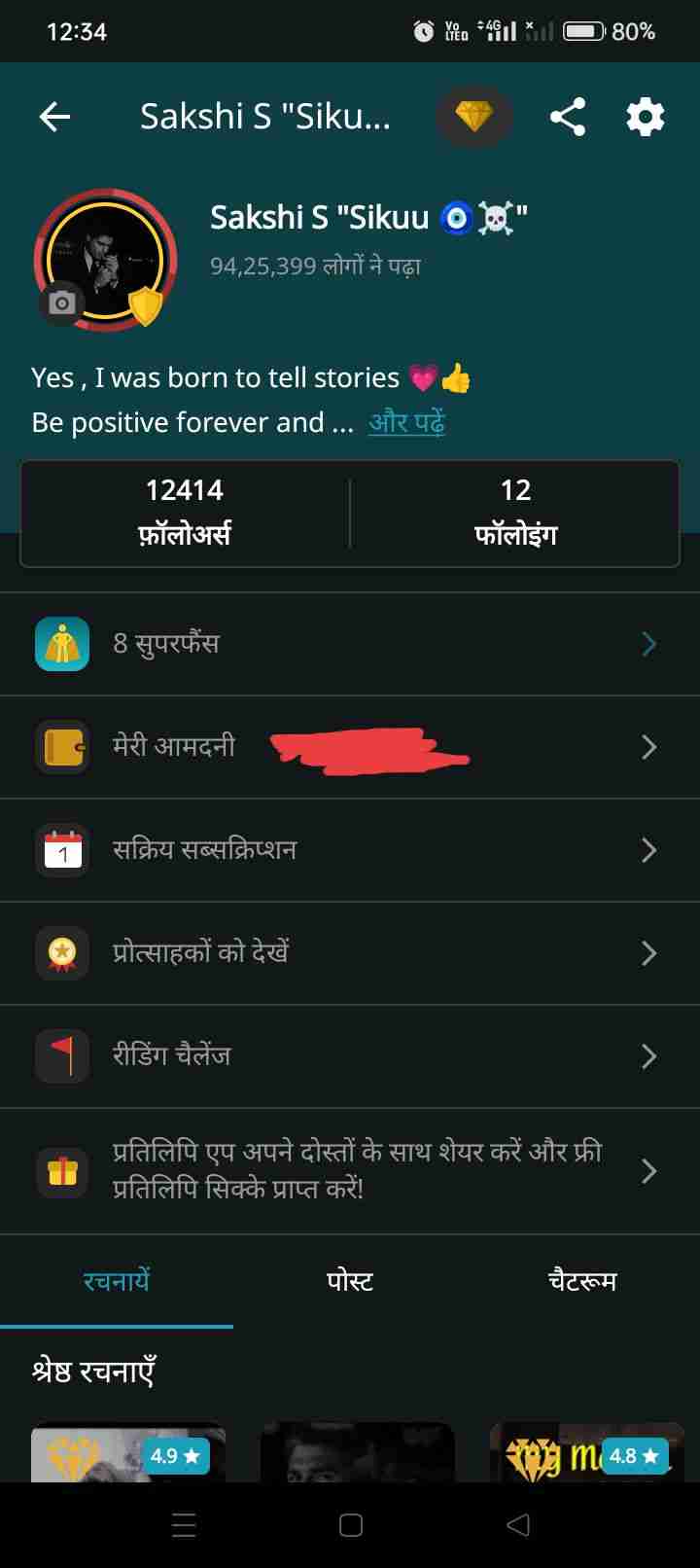The image size is (700, 1568).
Task: Open रीडिंग चैलेंज row
Action: 350,1056
